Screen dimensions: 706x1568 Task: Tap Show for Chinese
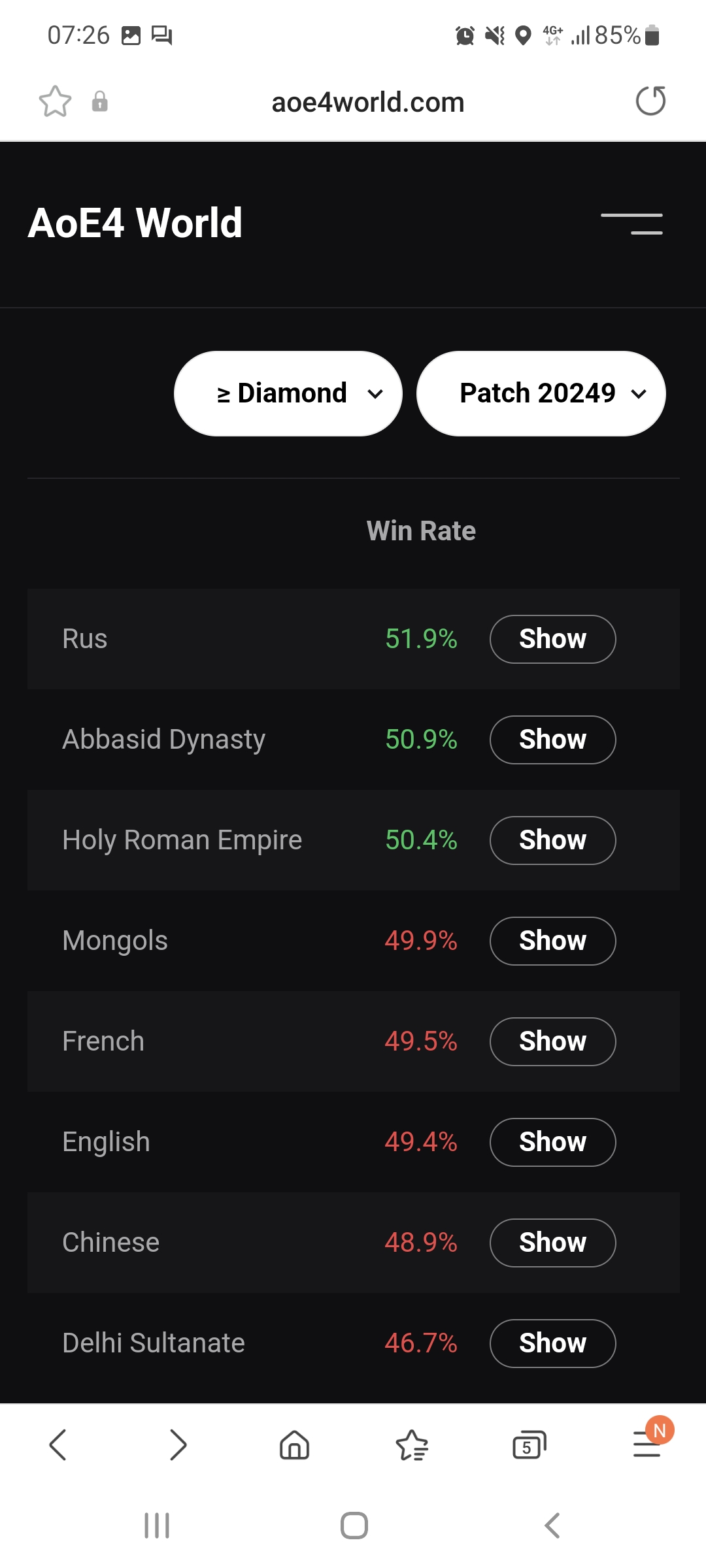point(552,1243)
